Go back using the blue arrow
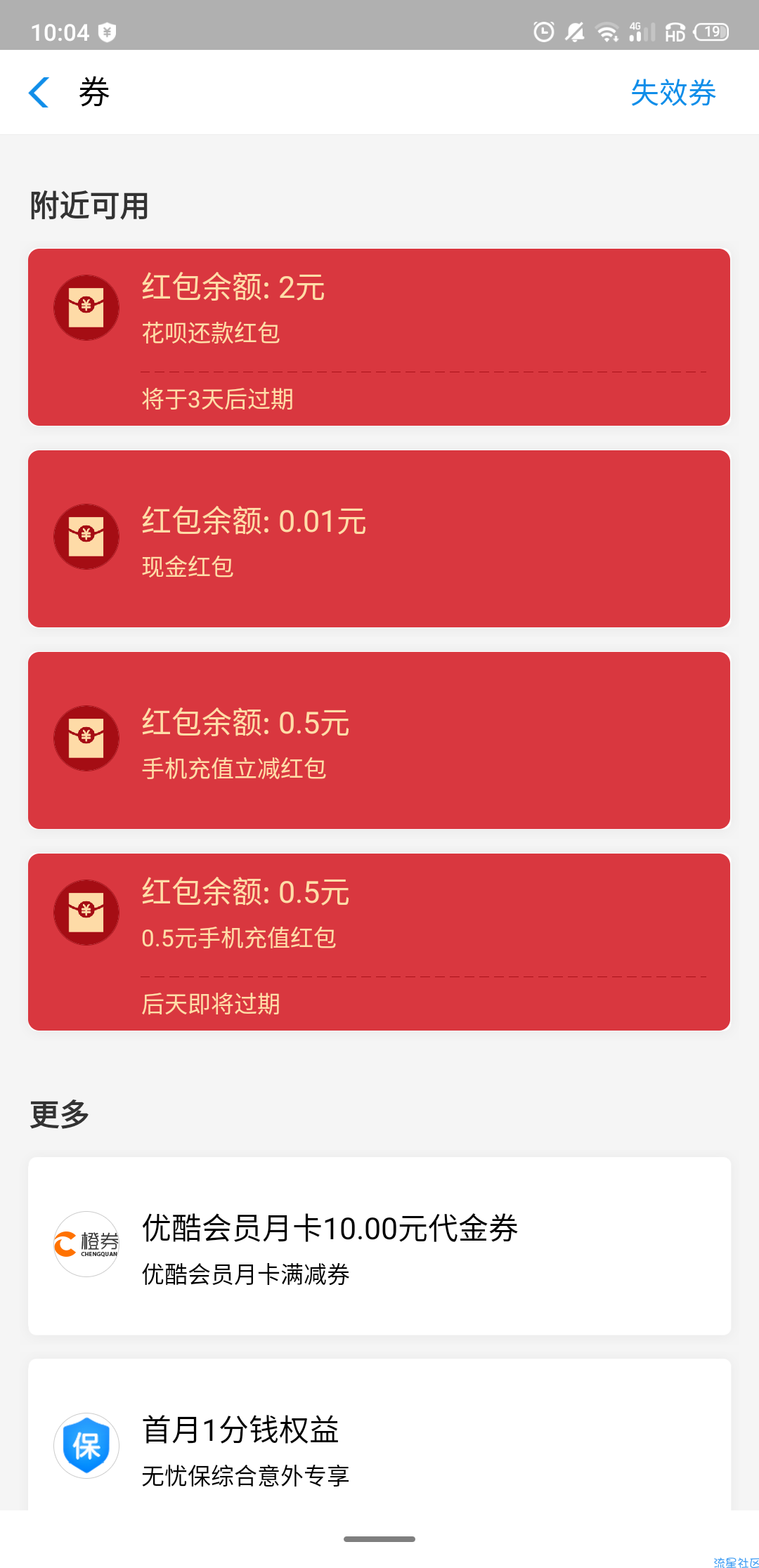 coord(39,92)
